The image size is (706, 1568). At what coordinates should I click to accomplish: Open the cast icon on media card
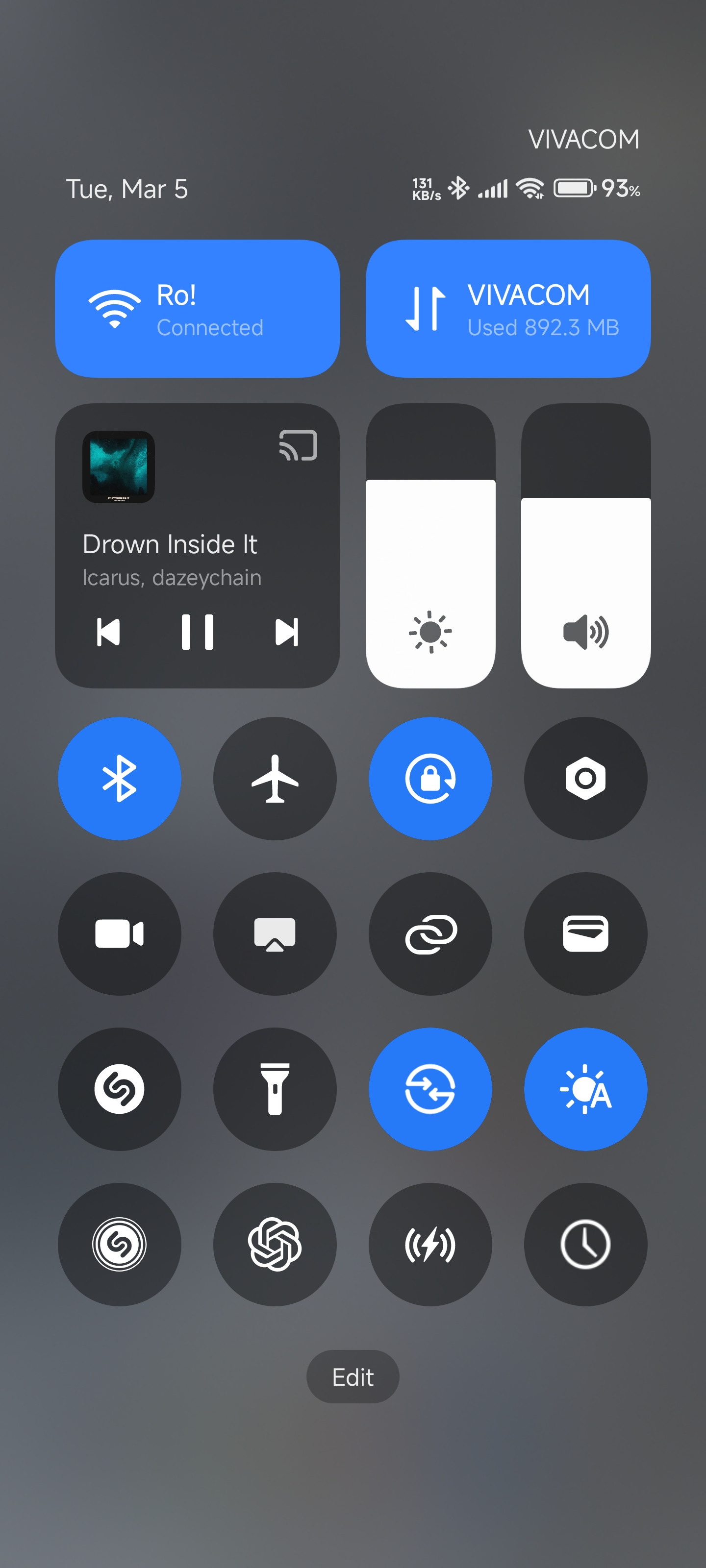tap(298, 445)
